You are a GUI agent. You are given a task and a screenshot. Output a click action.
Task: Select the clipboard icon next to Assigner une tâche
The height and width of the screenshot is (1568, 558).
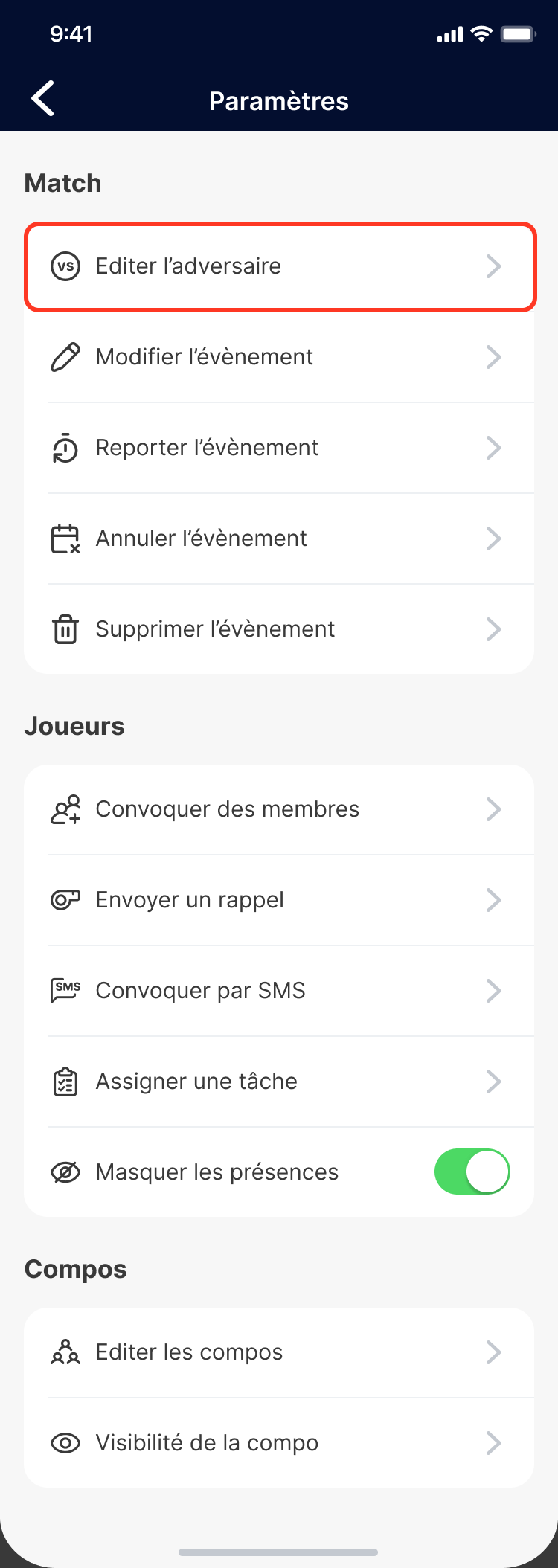point(65,1082)
